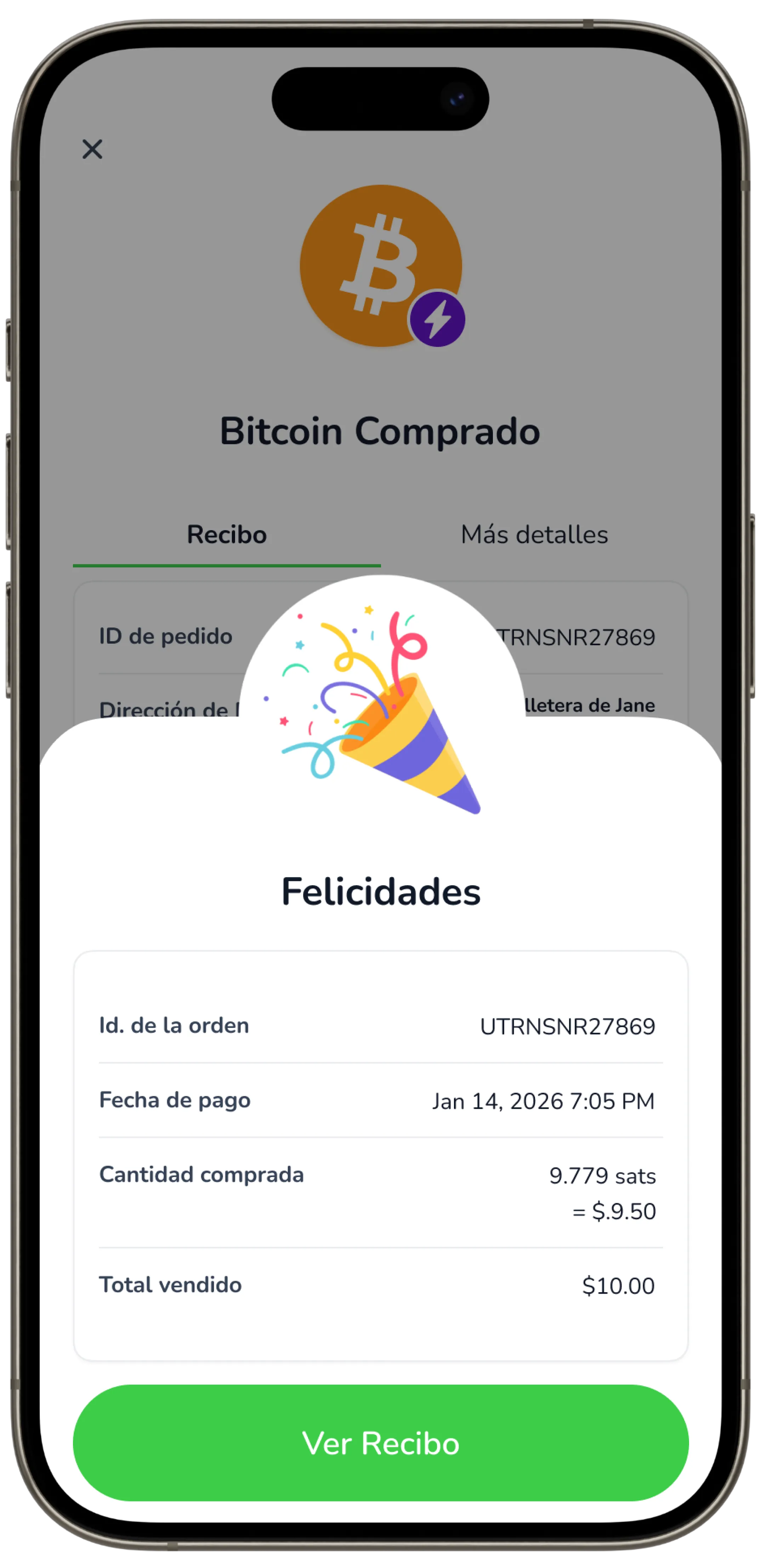
Task: Open the Recibo tab
Action: [x=226, y=534]
